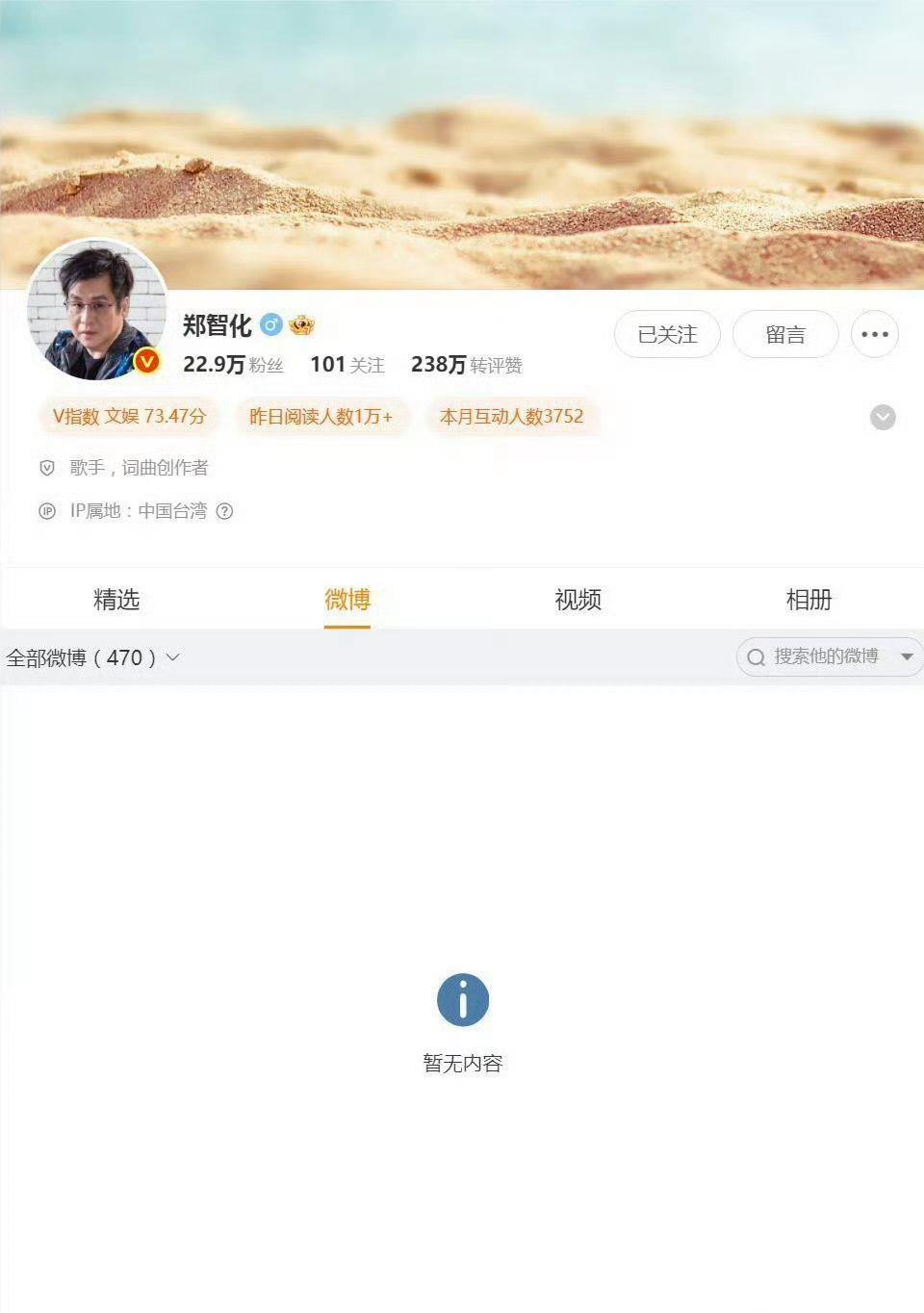Tap the V指数 文娱 73.47分 chip
Screen dimensions: 924x1313
129,416
